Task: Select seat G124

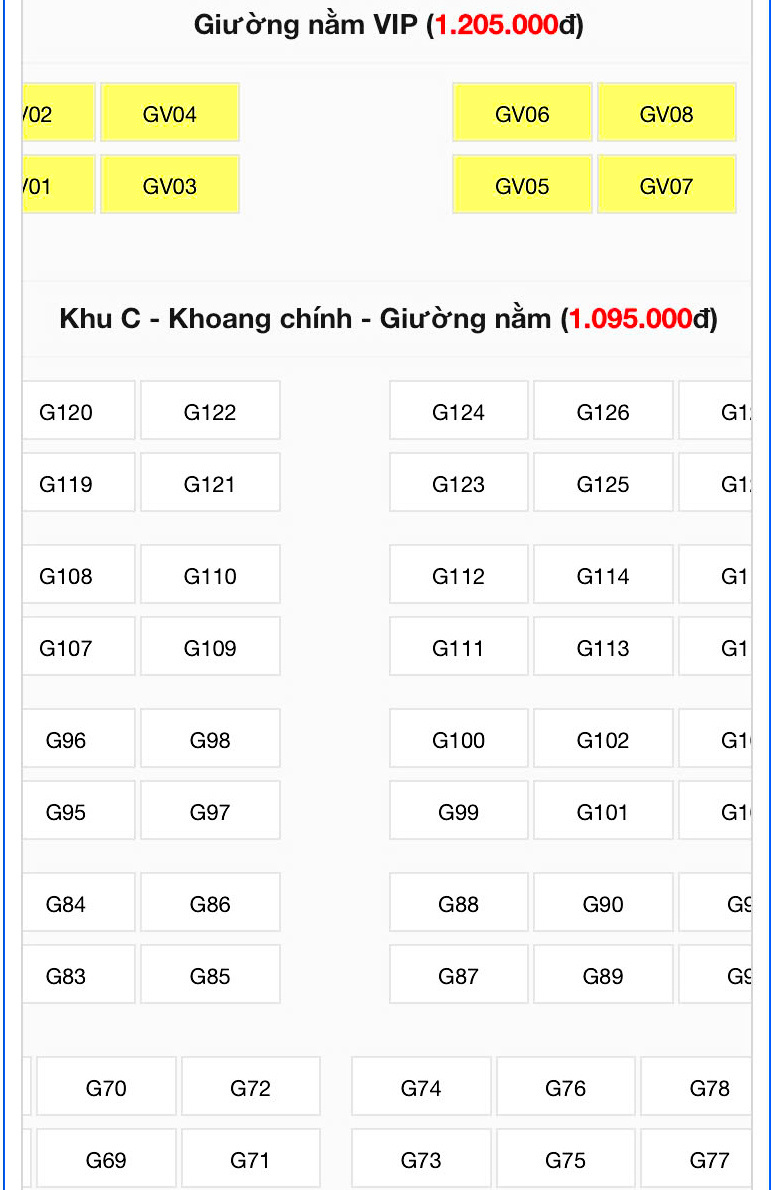Action: [458, 410]
